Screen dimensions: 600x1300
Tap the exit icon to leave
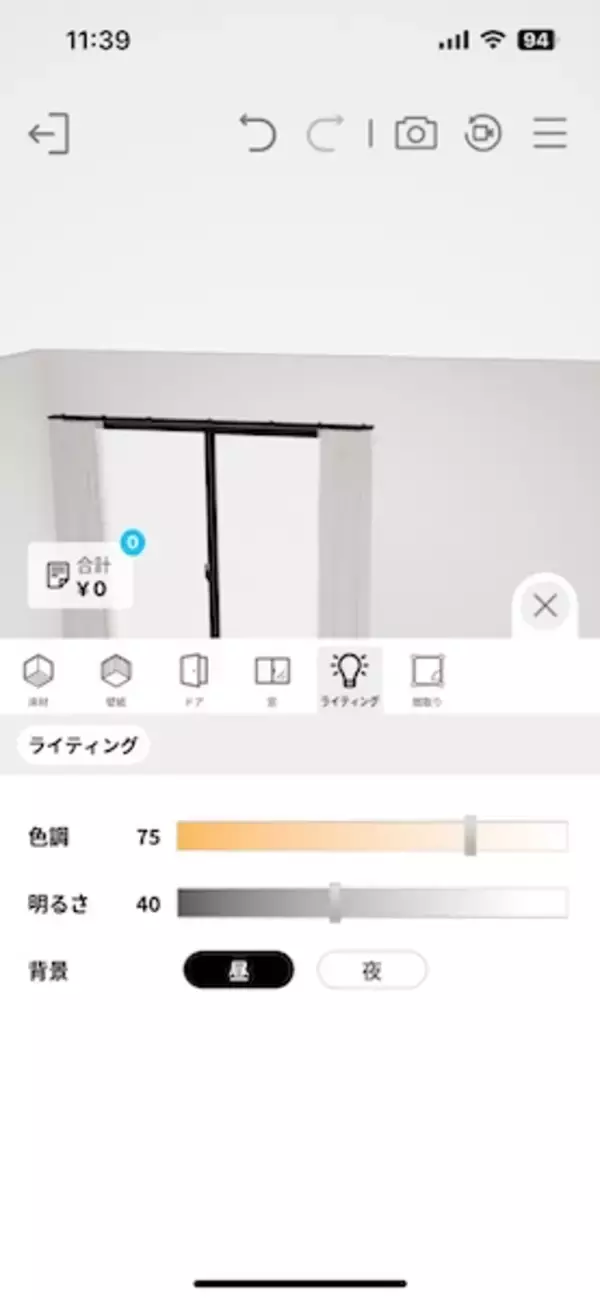point(49,134)
